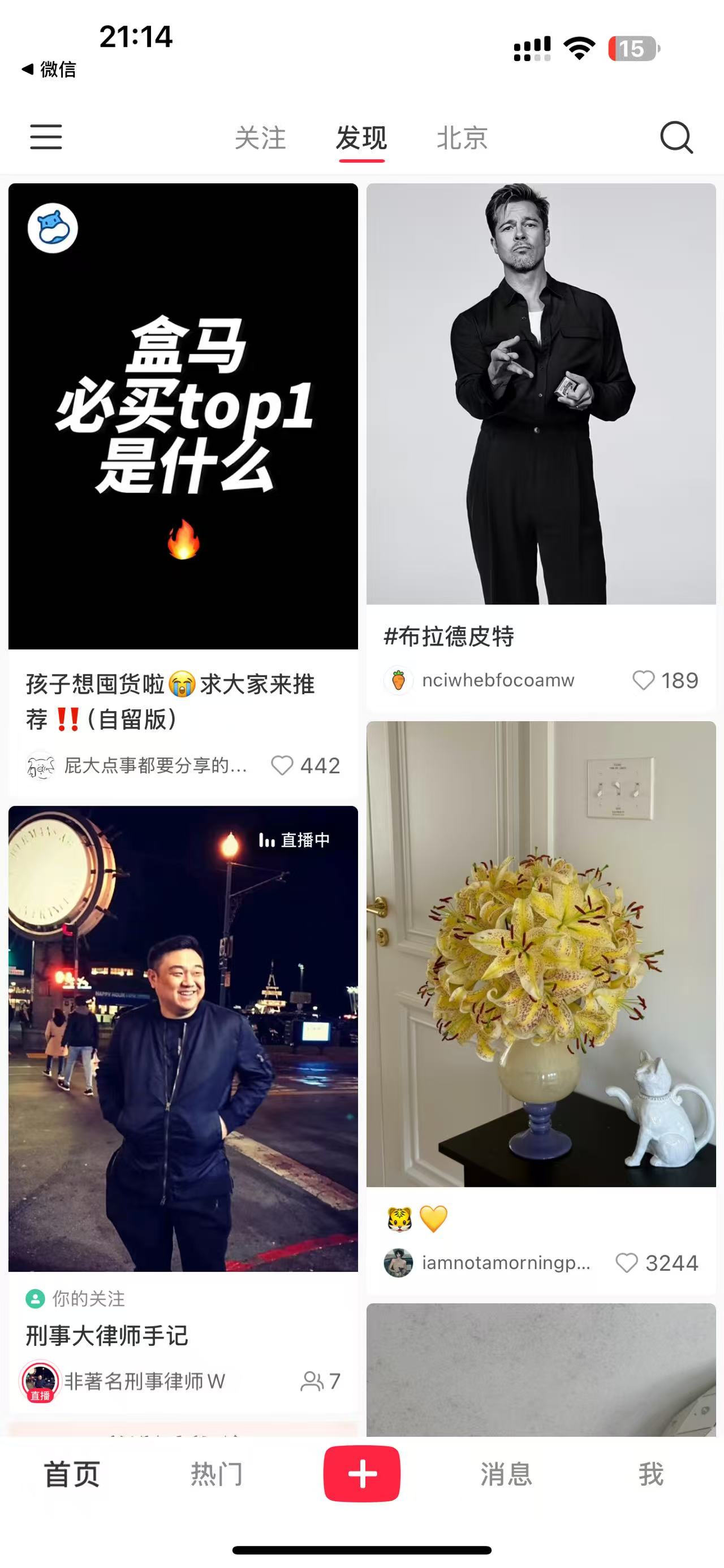
Task: Go to the 首页 tab
Action: coord(72,1474)
